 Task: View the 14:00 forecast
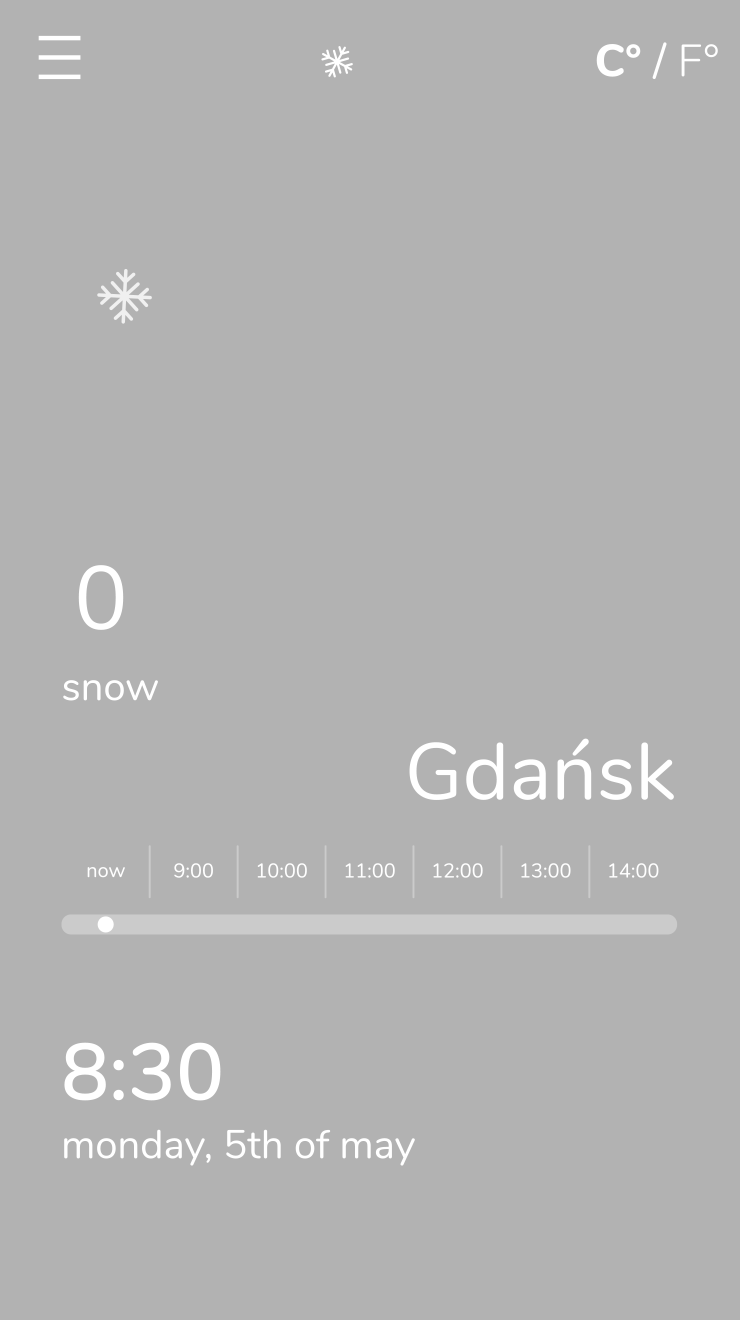(633, 871)
